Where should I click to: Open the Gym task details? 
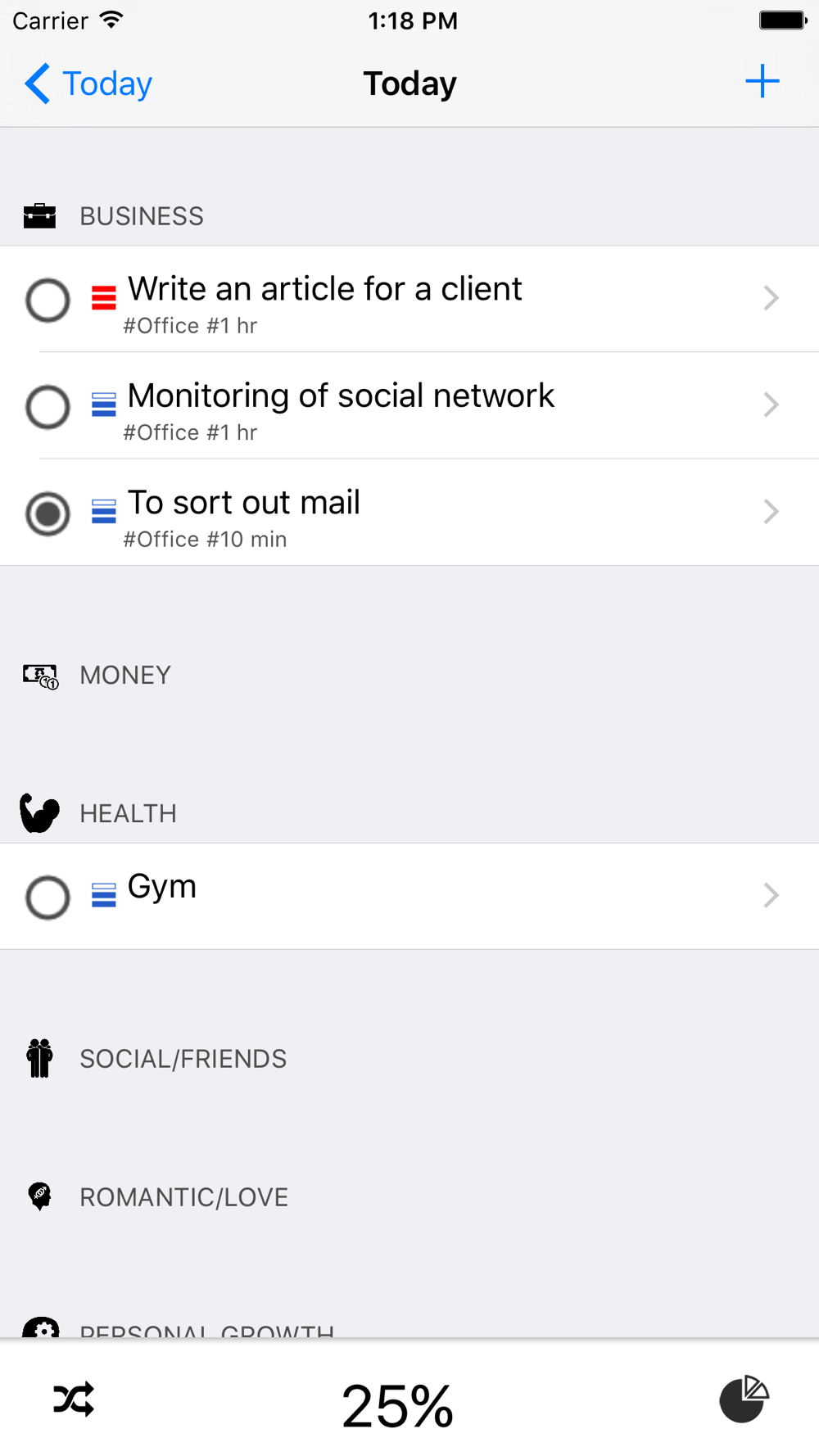point(409,897)
